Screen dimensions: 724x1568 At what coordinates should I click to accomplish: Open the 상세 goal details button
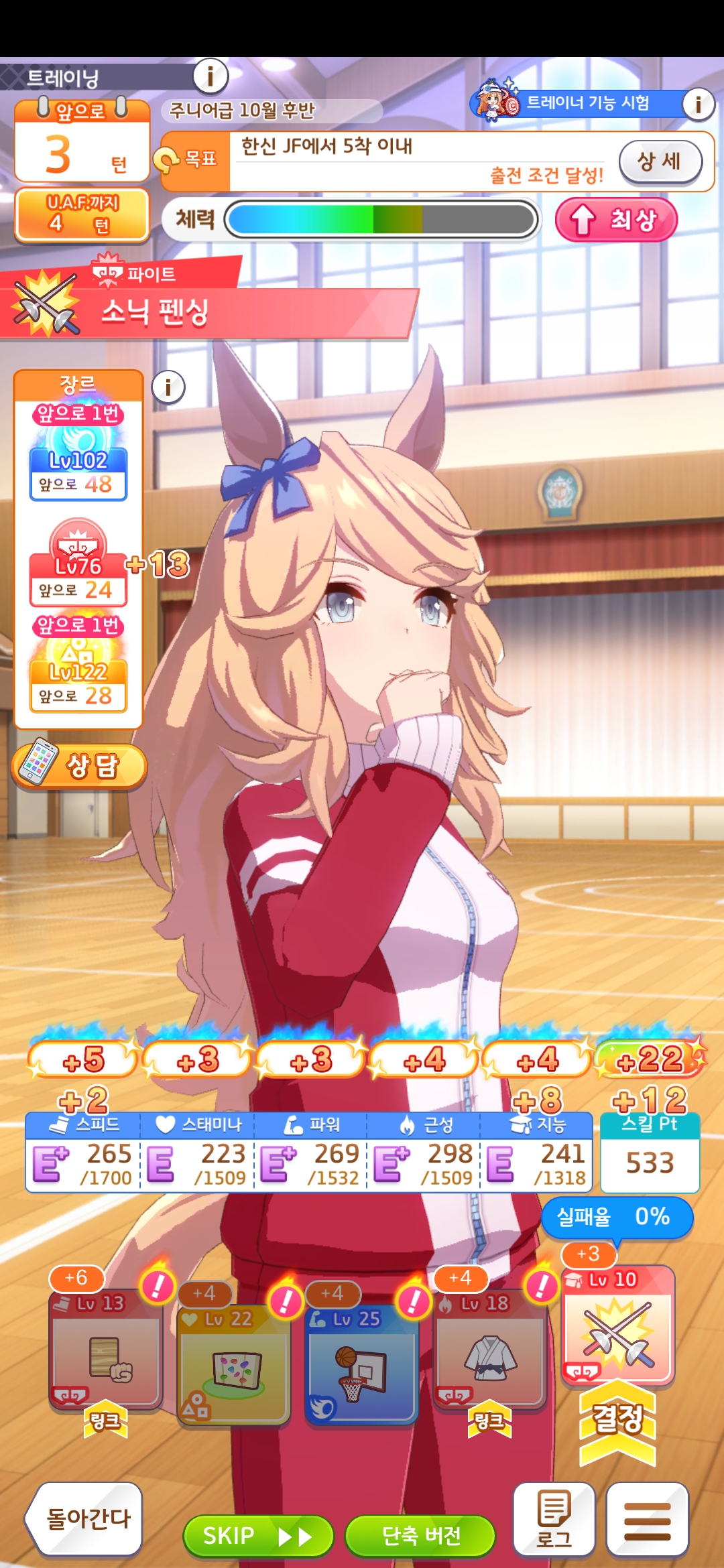click(x=660, y=161)
